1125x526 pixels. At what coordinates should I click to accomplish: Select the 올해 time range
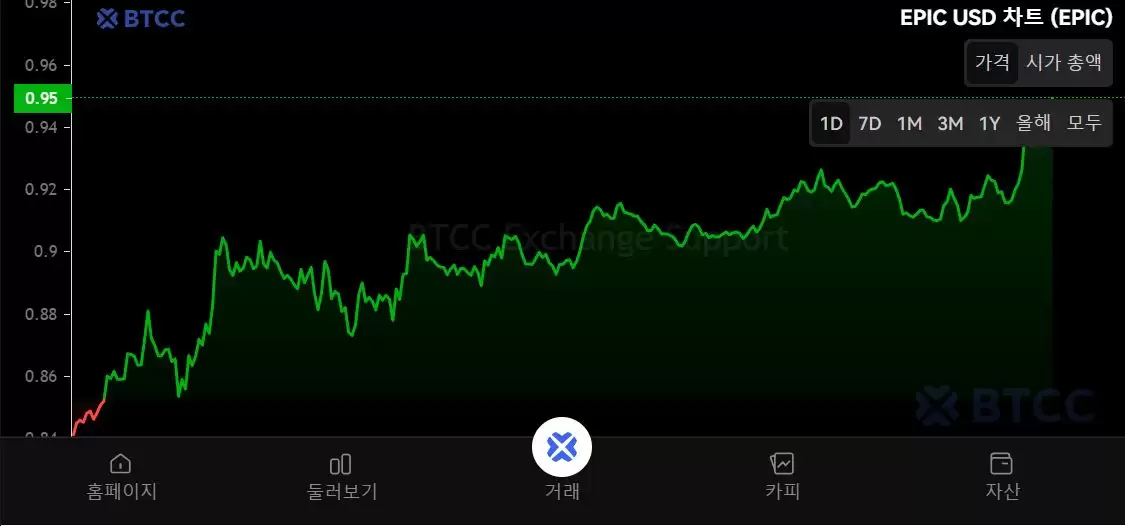(x=1034, y=124)
